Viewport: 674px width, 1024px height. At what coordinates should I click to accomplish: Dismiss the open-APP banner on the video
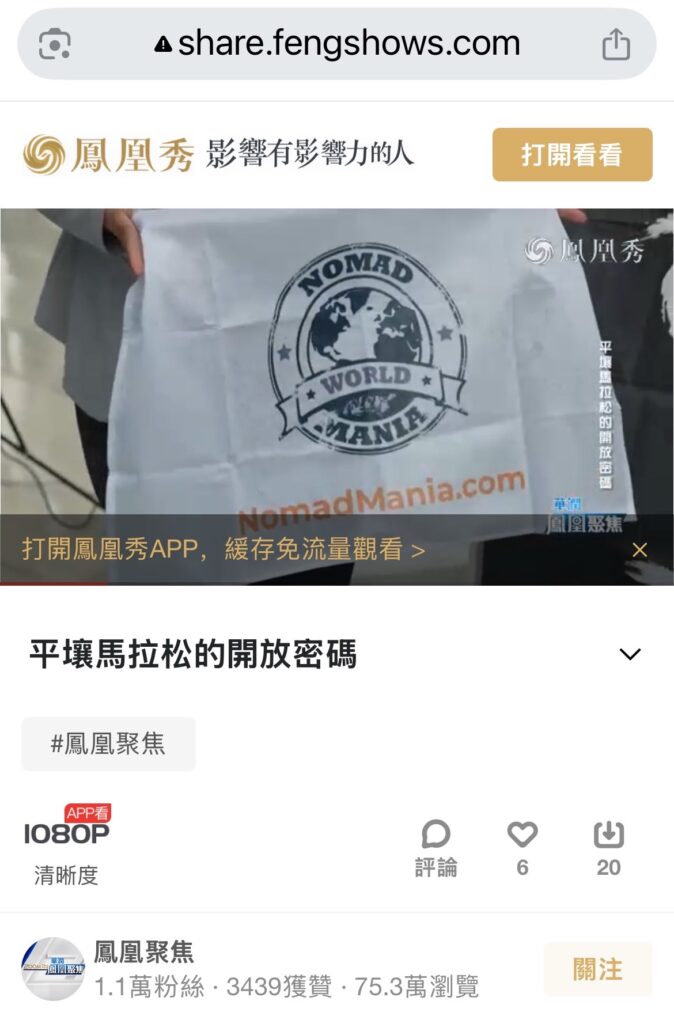click(x=640, y=549)
